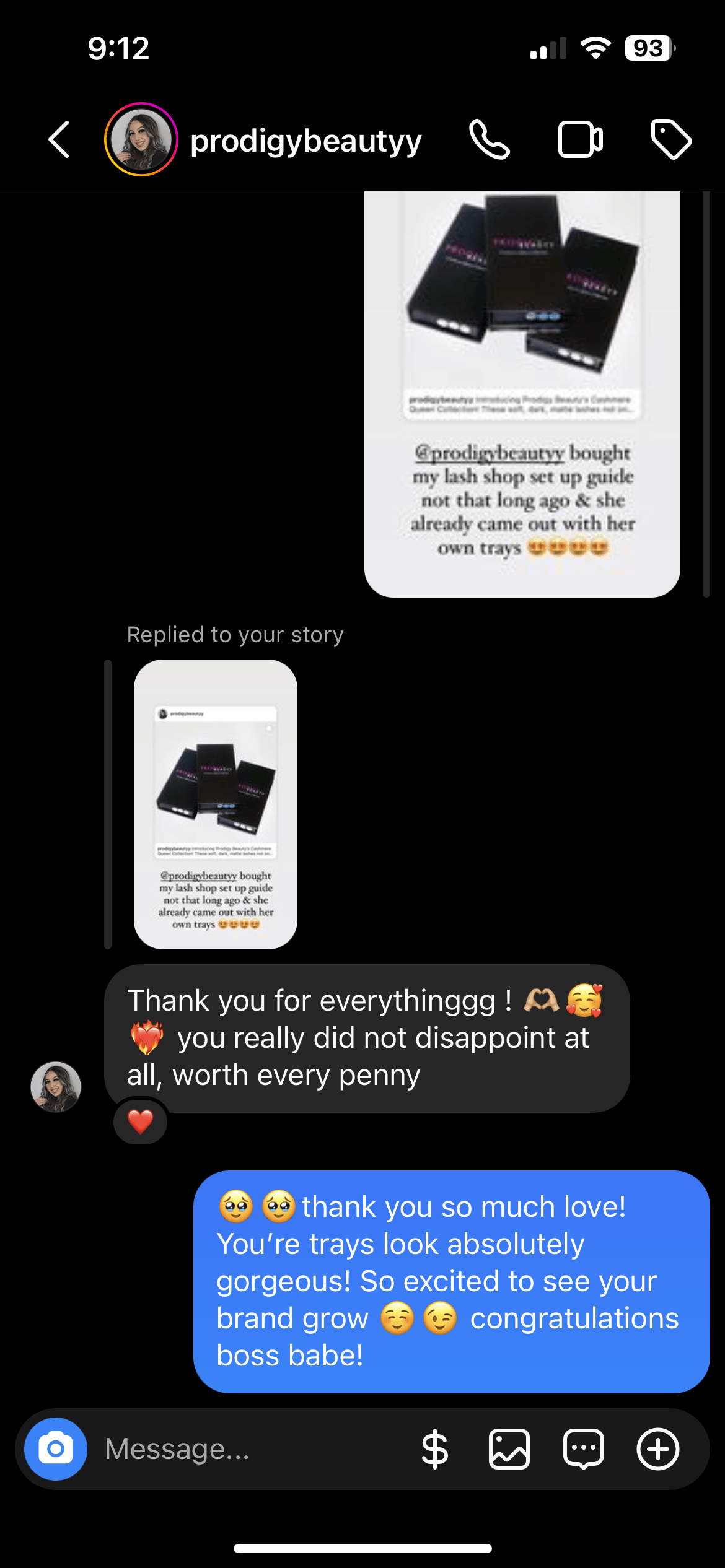
Task: Open the dollar payment option
Action: pyautogui.click(x=434, y=1449)
